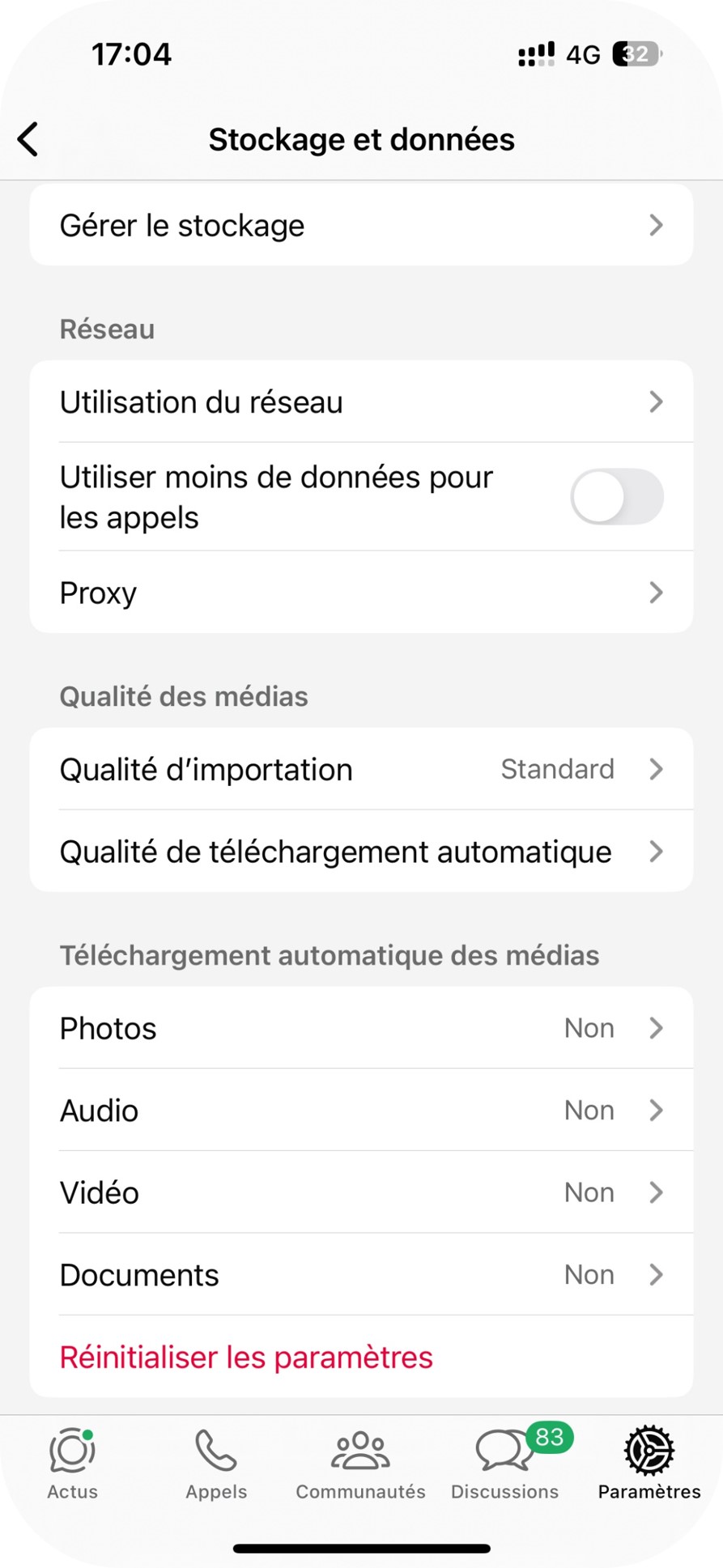Screen dimensions: 723x1568
Task: Enable Utiliser moins de données pour les appels
Action: click(616, 496)
